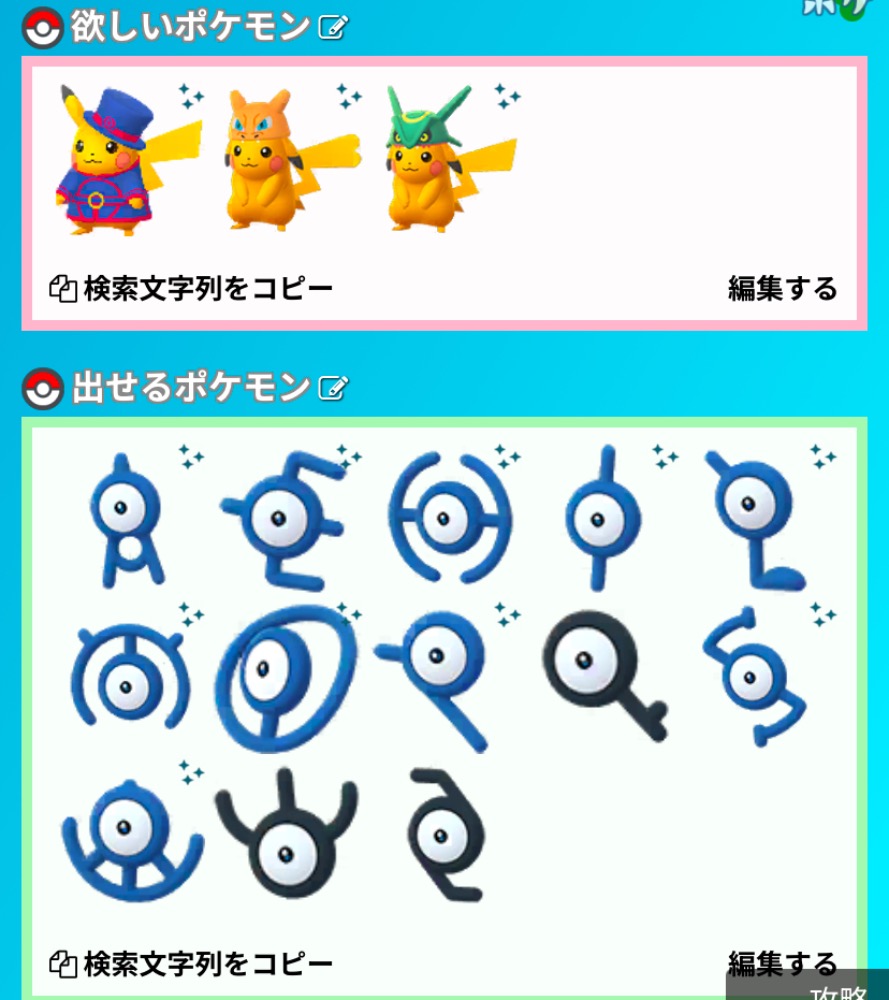Viewport: 889px width, 1000px height.
Task: Tap 編集する in the offered Pokémon box
Action: click(x=782, y=964)
